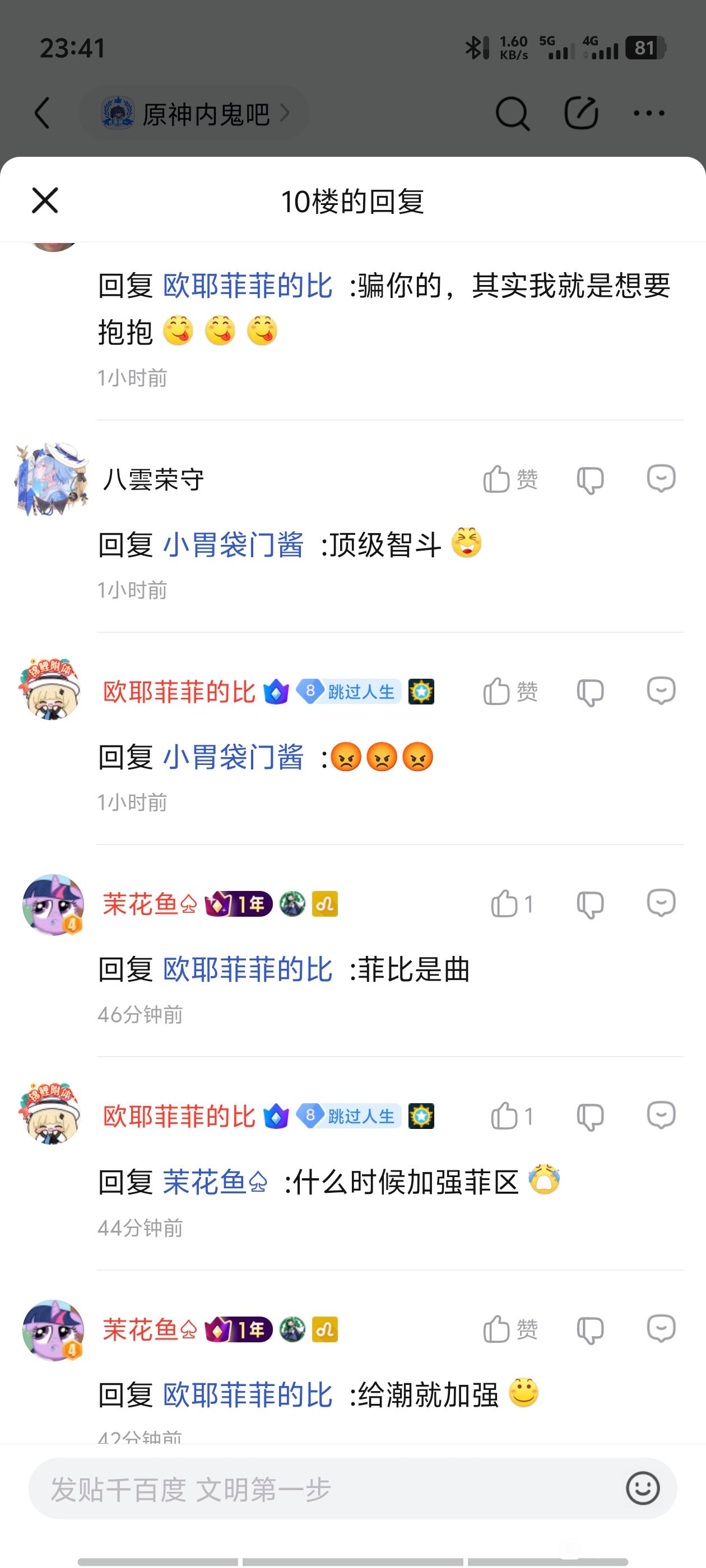Like 欧耶菲菲的比's angry emoji reply
This screenshot has height=1568, width=706.
coord(509,692)
